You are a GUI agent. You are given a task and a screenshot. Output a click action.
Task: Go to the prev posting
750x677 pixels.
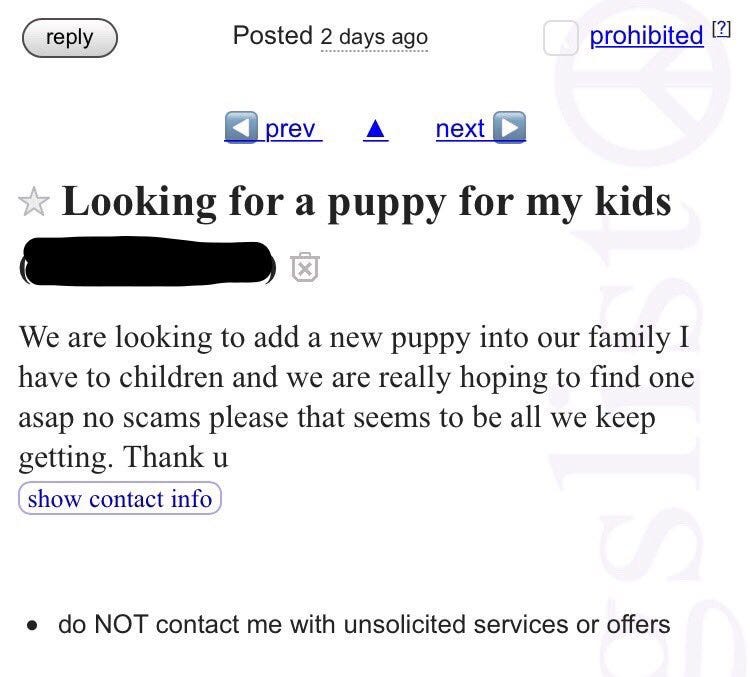(x=273, y=129)
